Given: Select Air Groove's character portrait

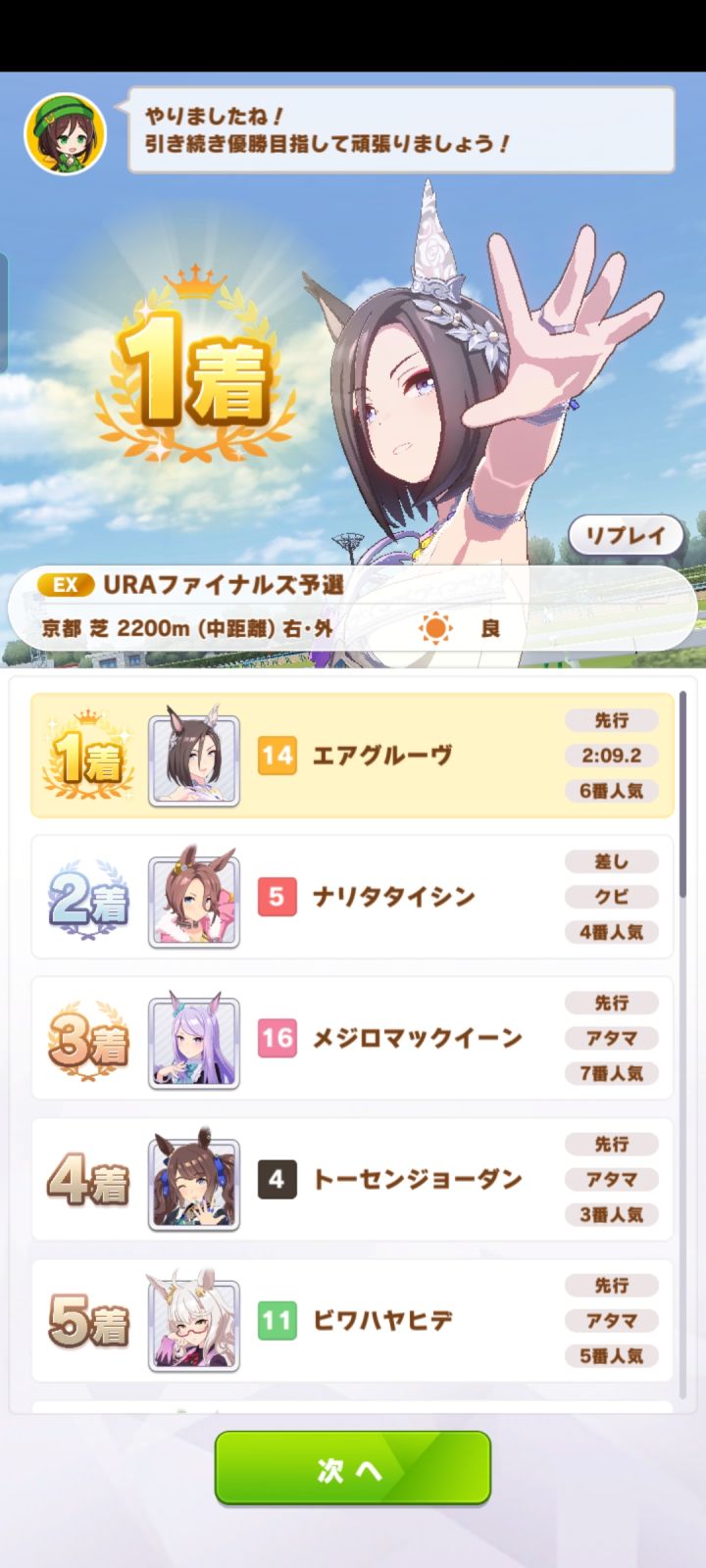Looking at the screenshot, I should coord(193,756).
